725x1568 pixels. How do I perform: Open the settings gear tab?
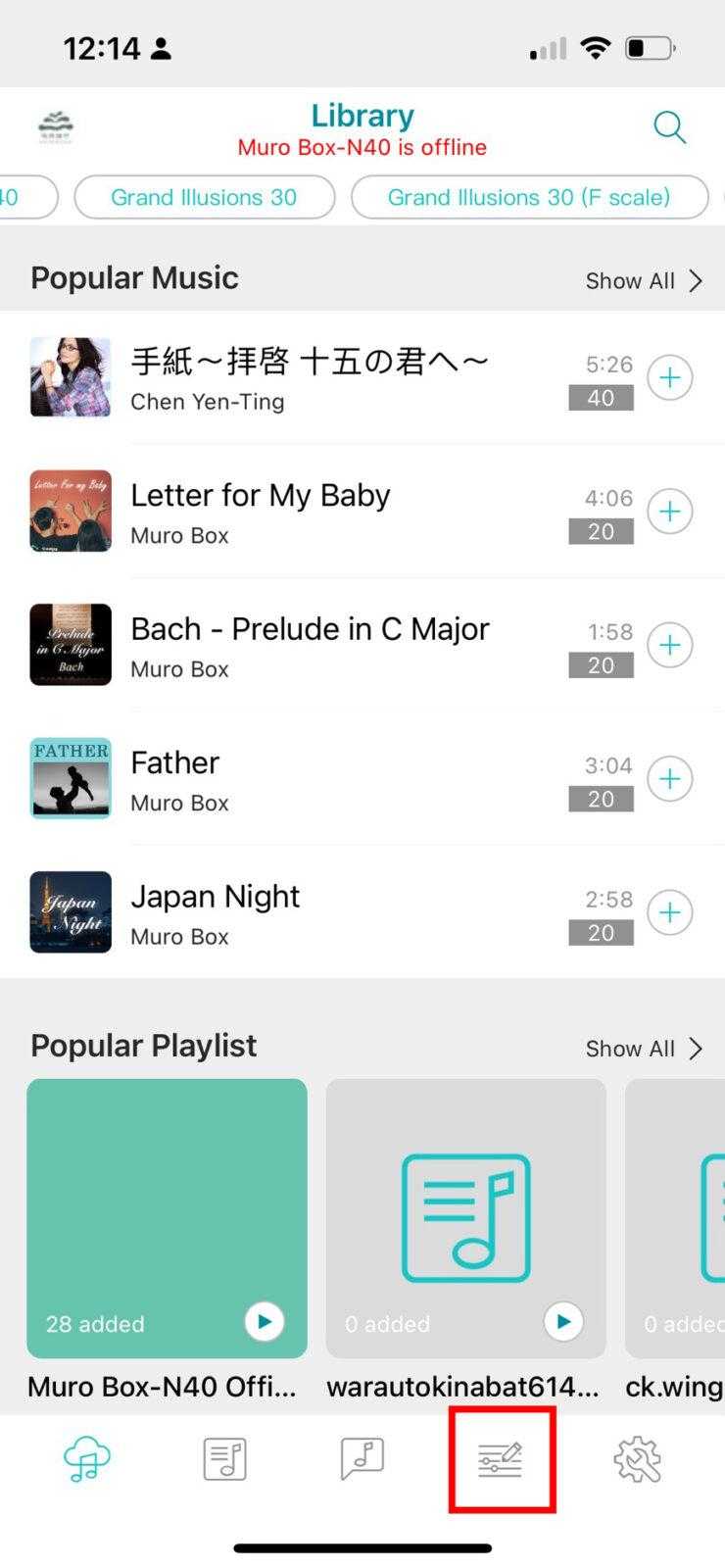638,1460
